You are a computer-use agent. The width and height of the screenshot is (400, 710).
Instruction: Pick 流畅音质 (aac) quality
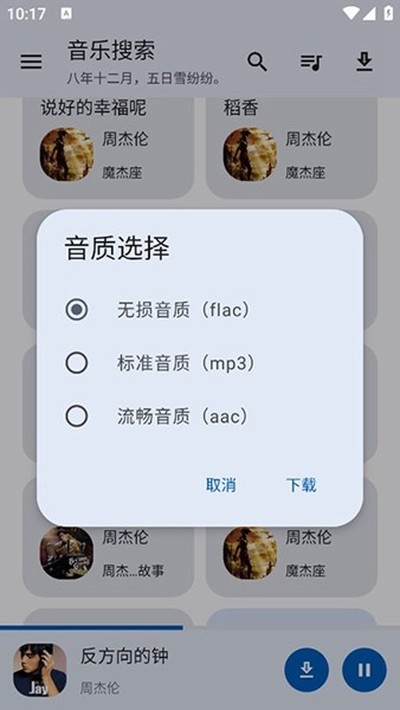[x=199, y=416]
